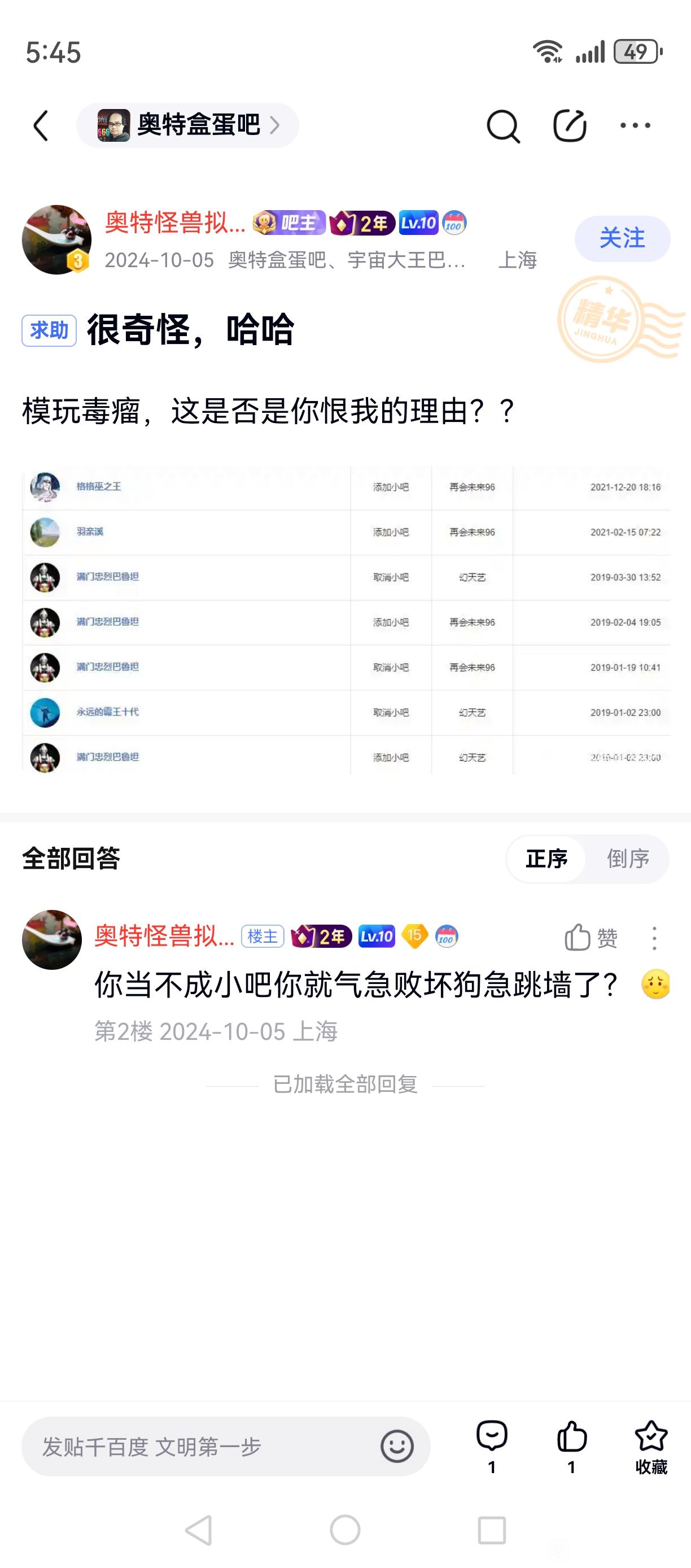Image resolution: width=691 pixels, height=1568 pixels.
Task: Open comments via bottom bubble icon
Action: (x=492, y=1447)
